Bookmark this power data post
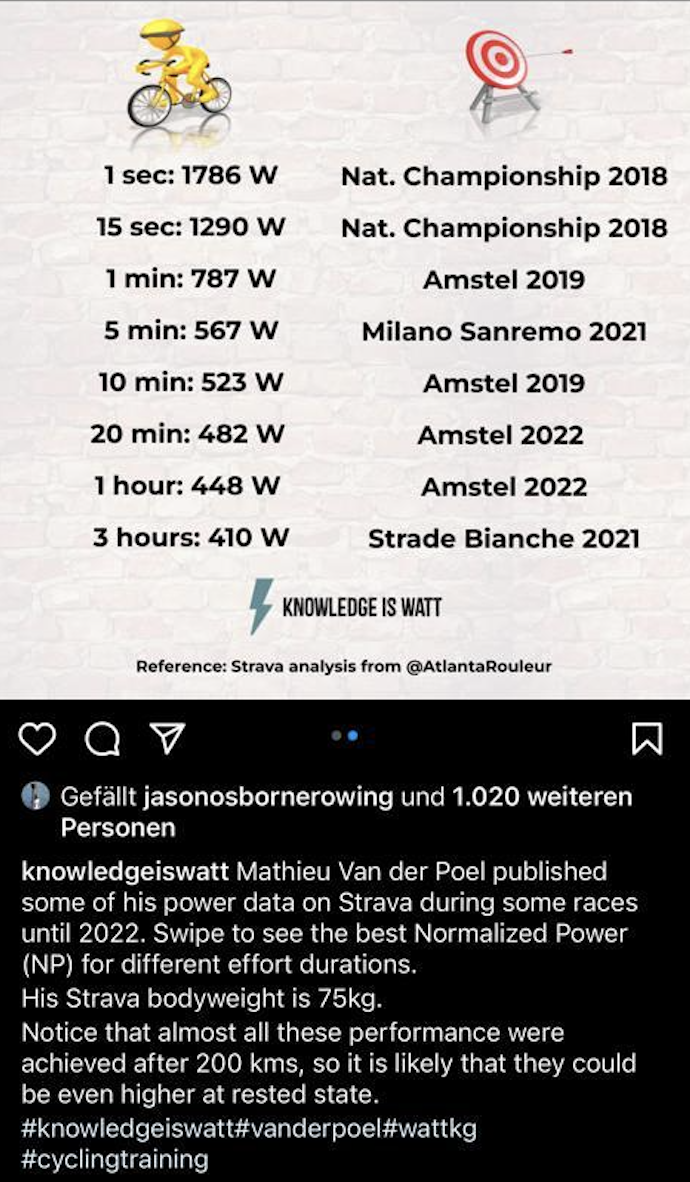 [647, 738]
